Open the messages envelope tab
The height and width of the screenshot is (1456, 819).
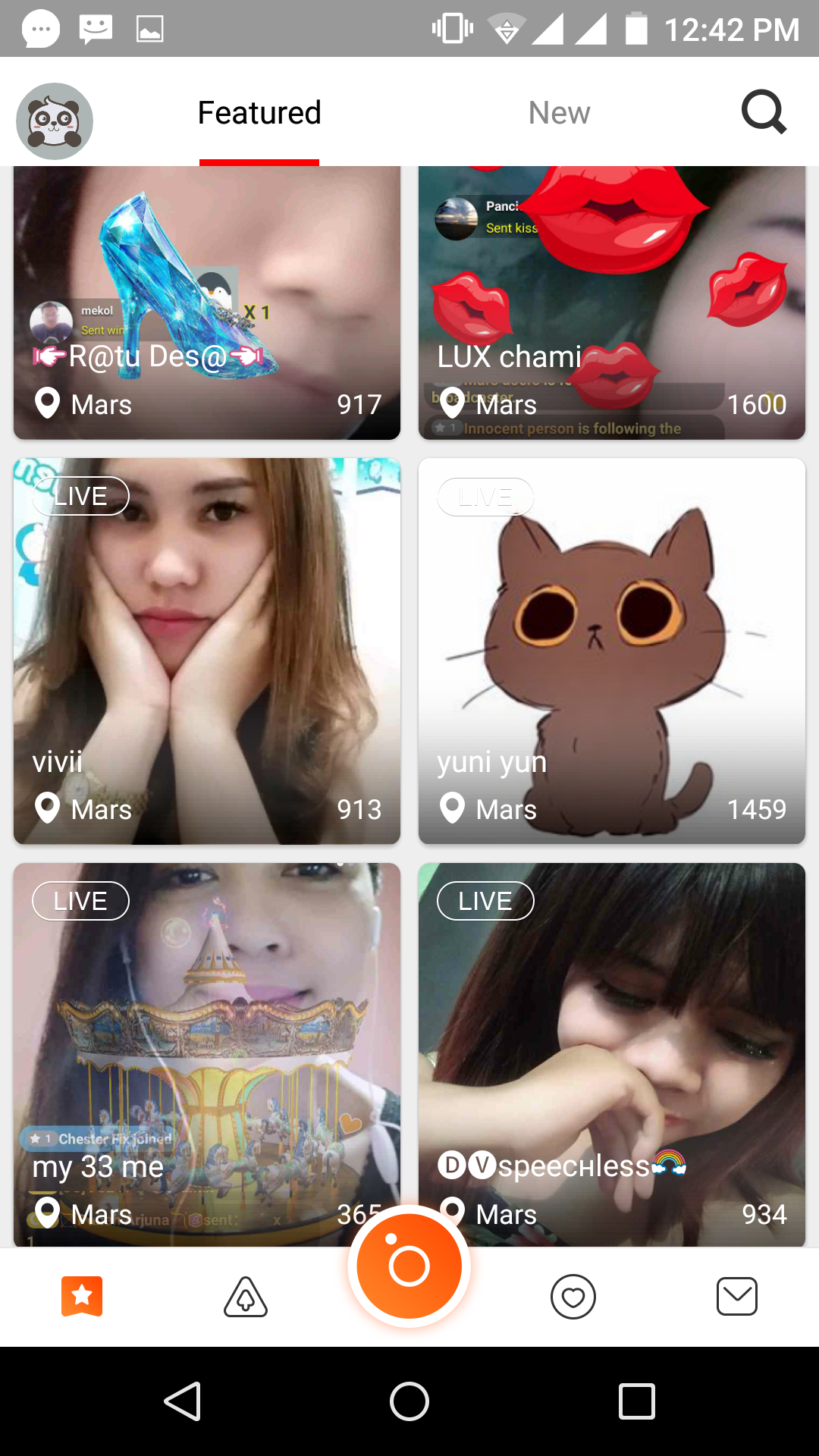point(736,1297)
